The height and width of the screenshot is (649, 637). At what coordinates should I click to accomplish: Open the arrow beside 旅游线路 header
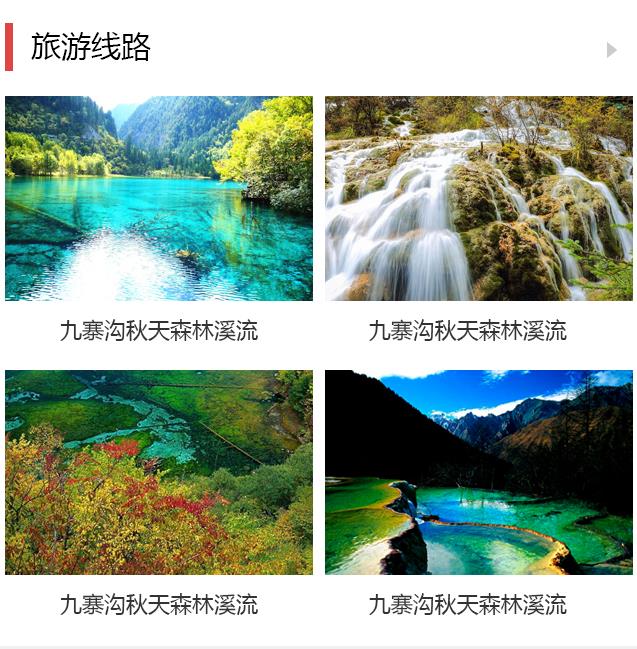(611, 50)
